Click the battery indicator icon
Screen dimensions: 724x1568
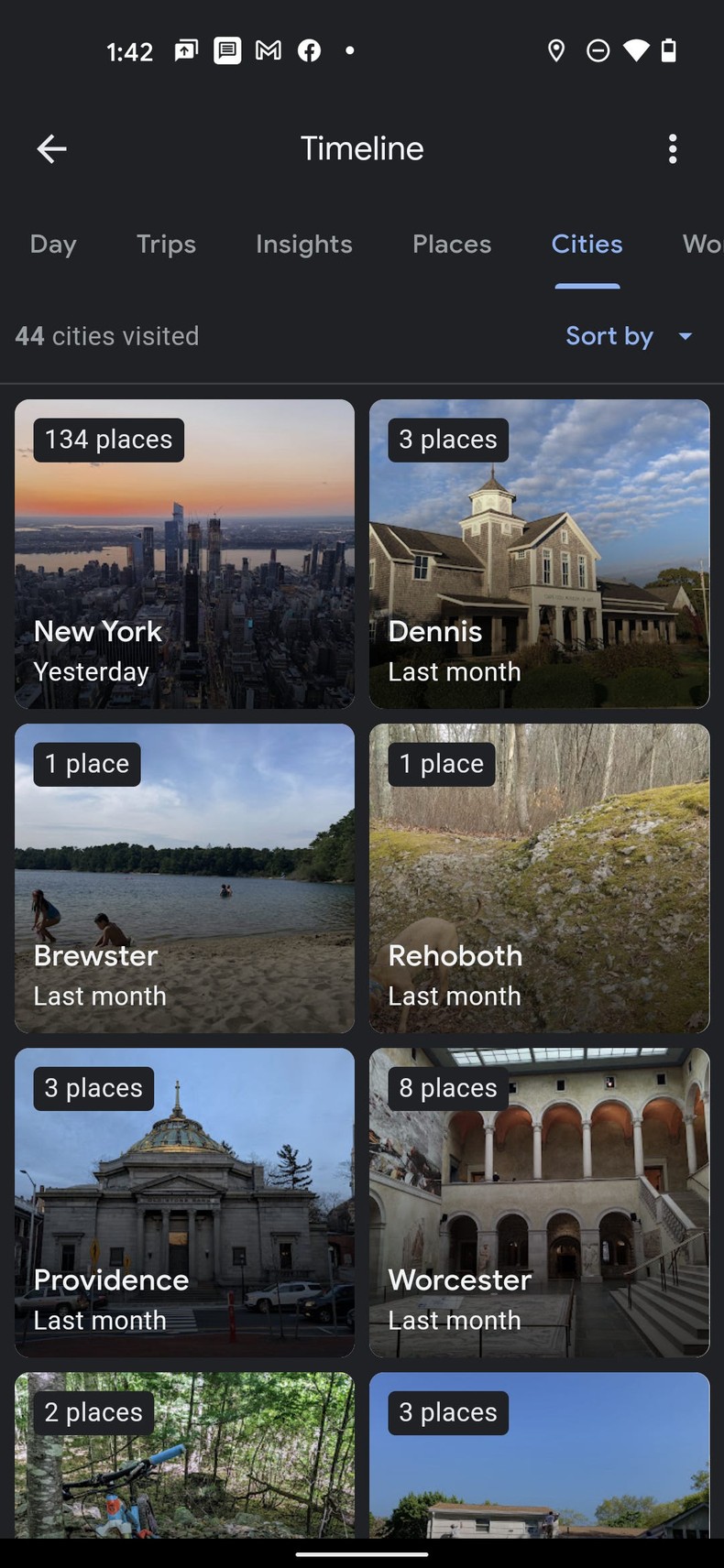click(669, 50)
